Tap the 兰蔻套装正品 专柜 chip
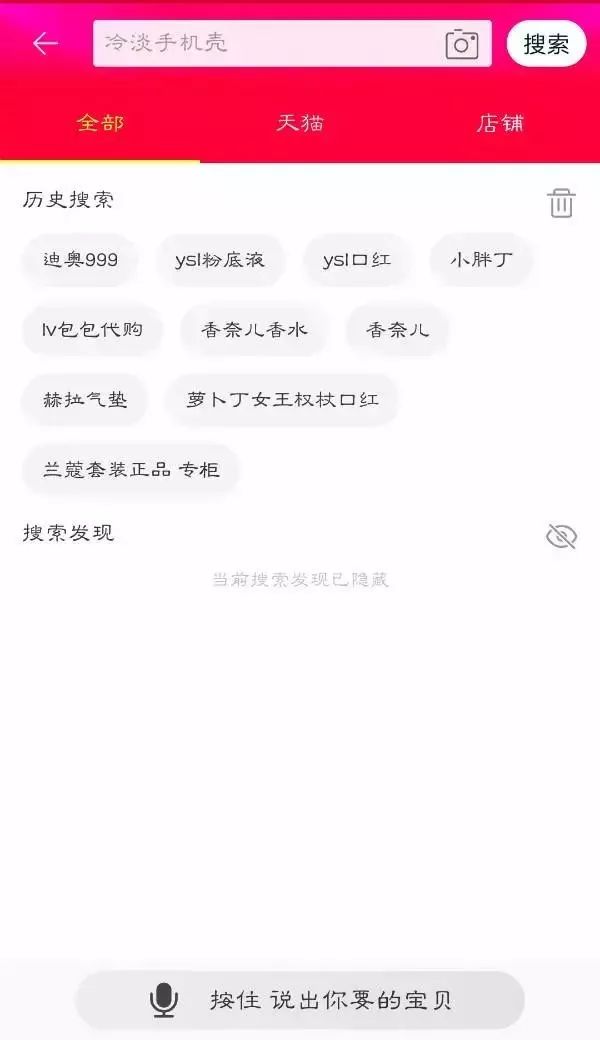Screen dimensions: 600x1040 [131, 470]
